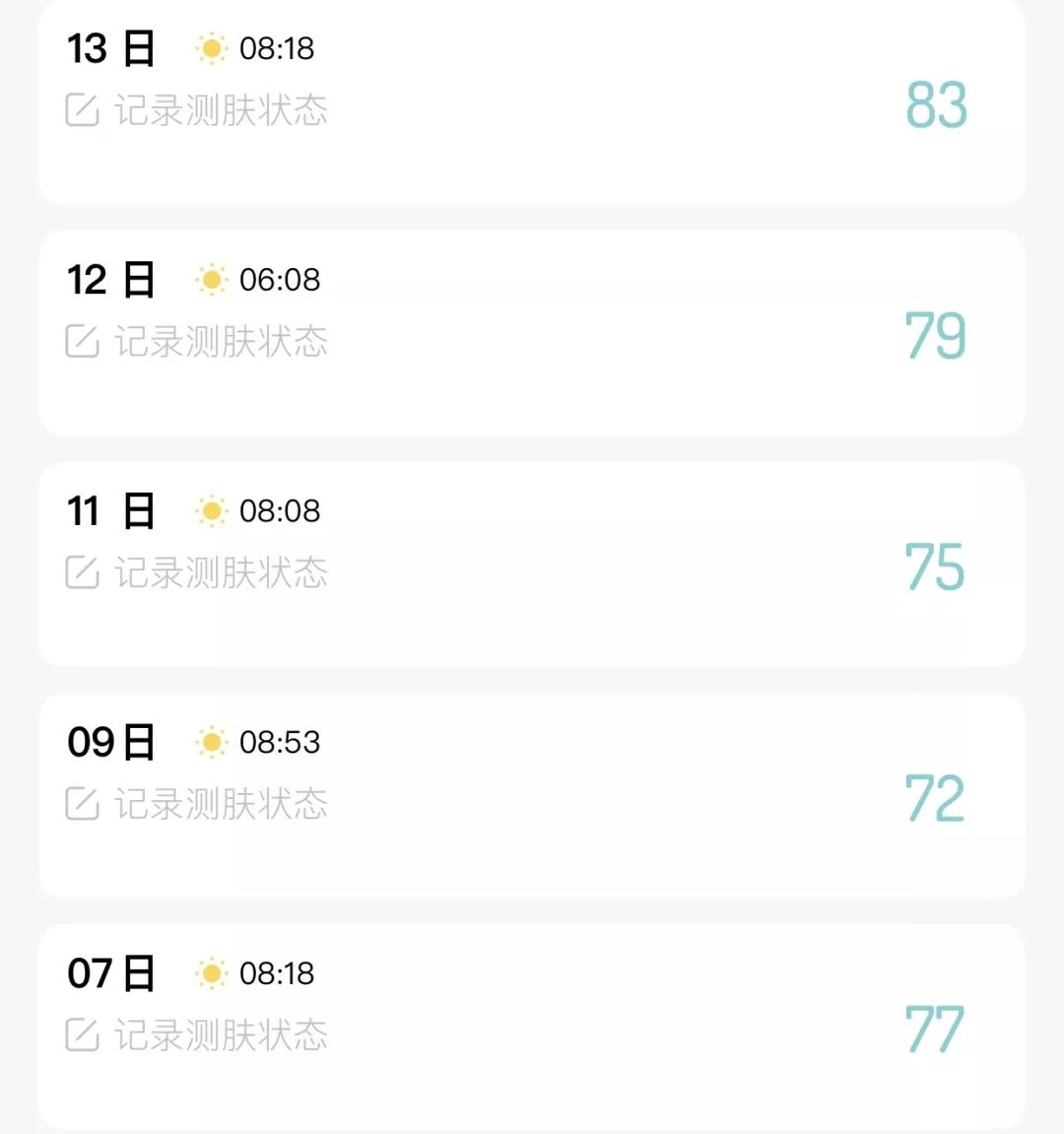
Task: Tap 记录测肤状态 on the 12日 card
Action: pyautogui.click(x=197, y=342)
